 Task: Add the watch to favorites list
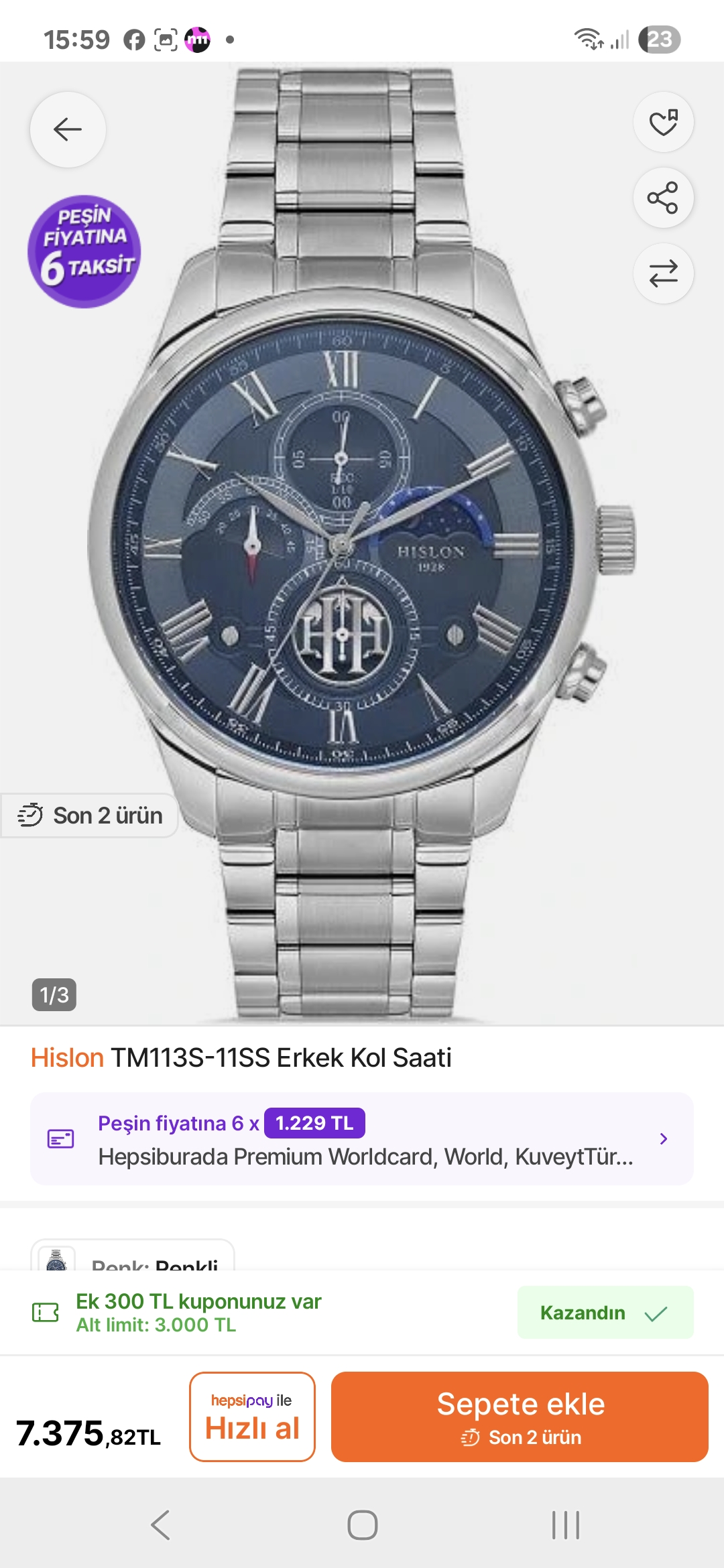pos(663,123)
